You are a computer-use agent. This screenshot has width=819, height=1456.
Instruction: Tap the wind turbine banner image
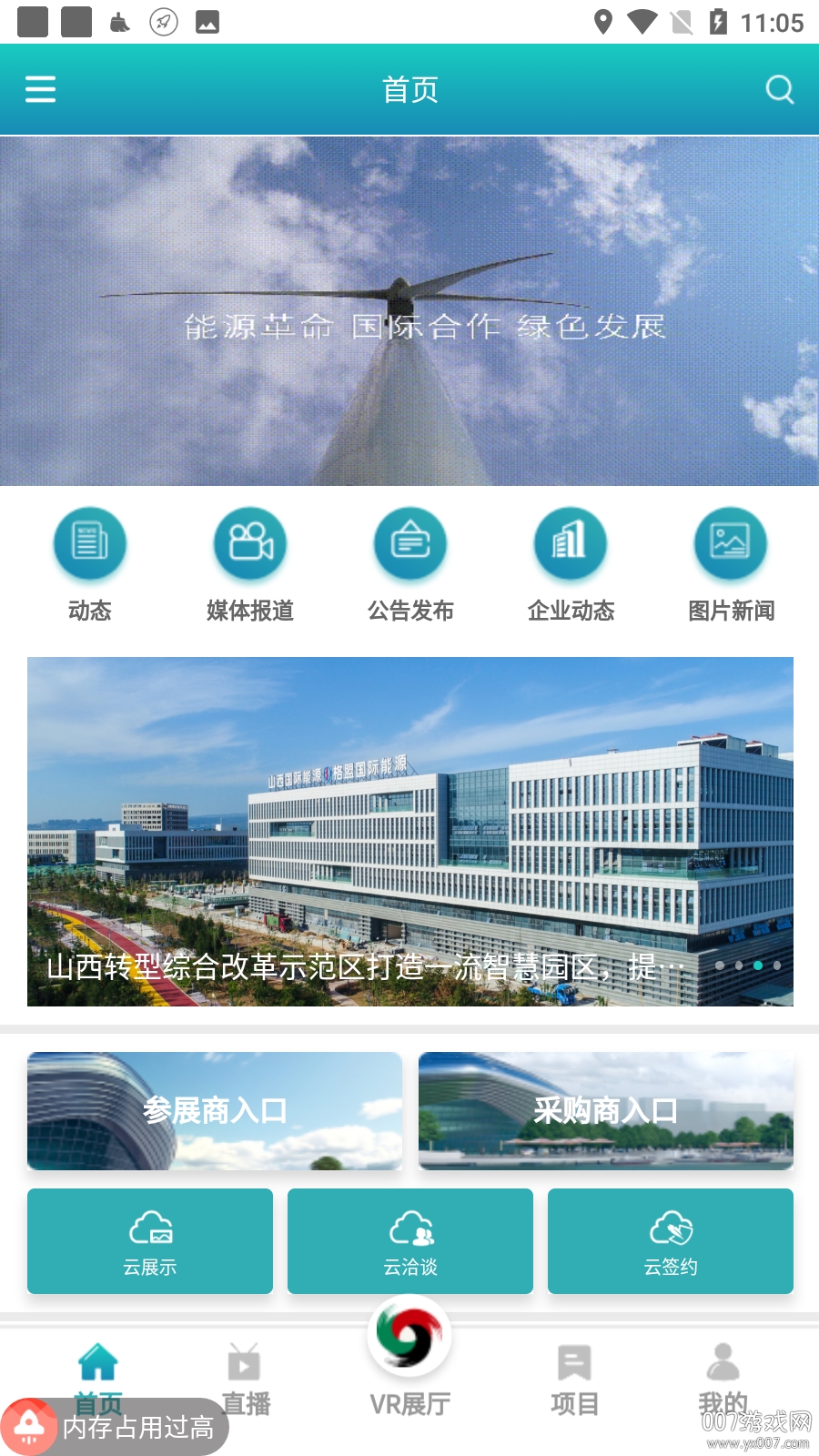[409, 309]
